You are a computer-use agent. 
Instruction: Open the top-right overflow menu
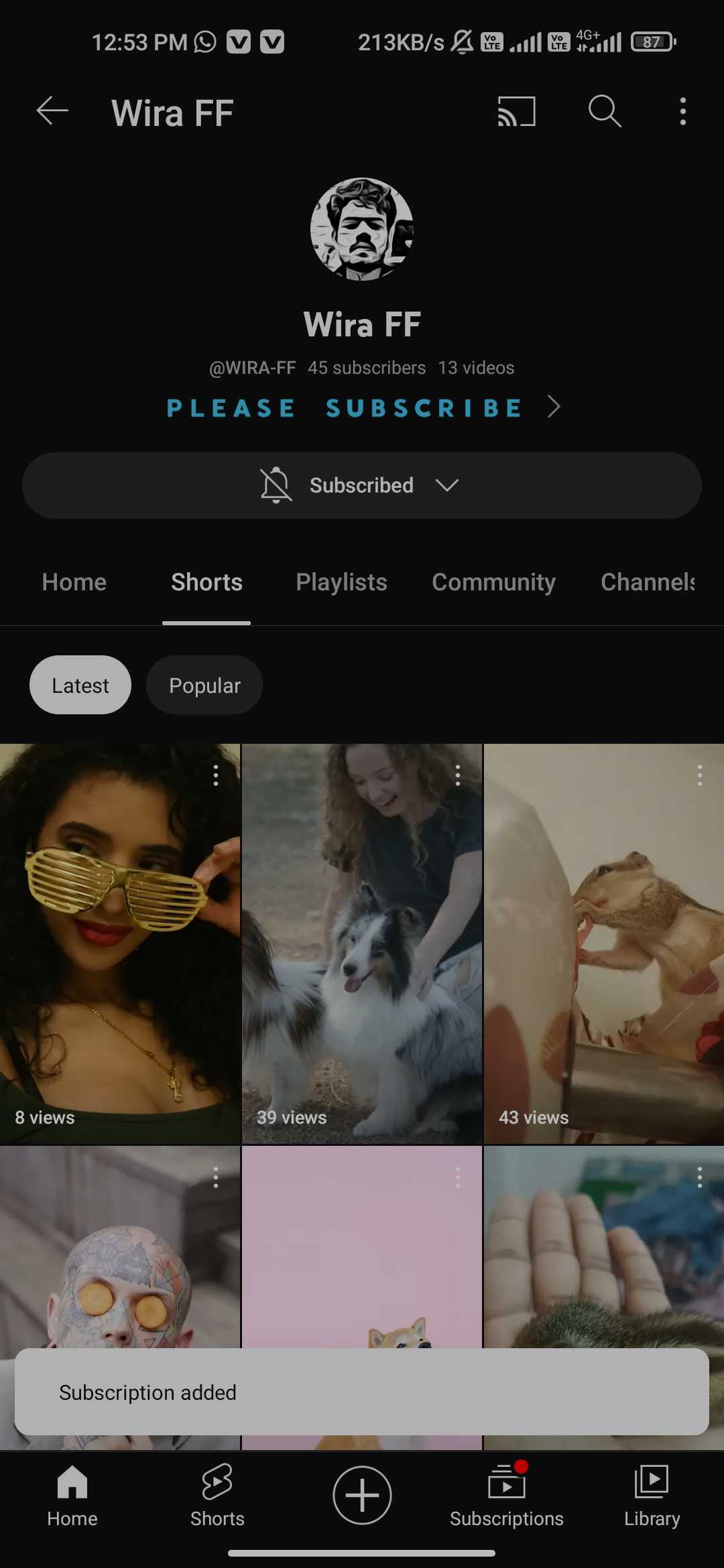pyautogui.click(x=682, y=111)
